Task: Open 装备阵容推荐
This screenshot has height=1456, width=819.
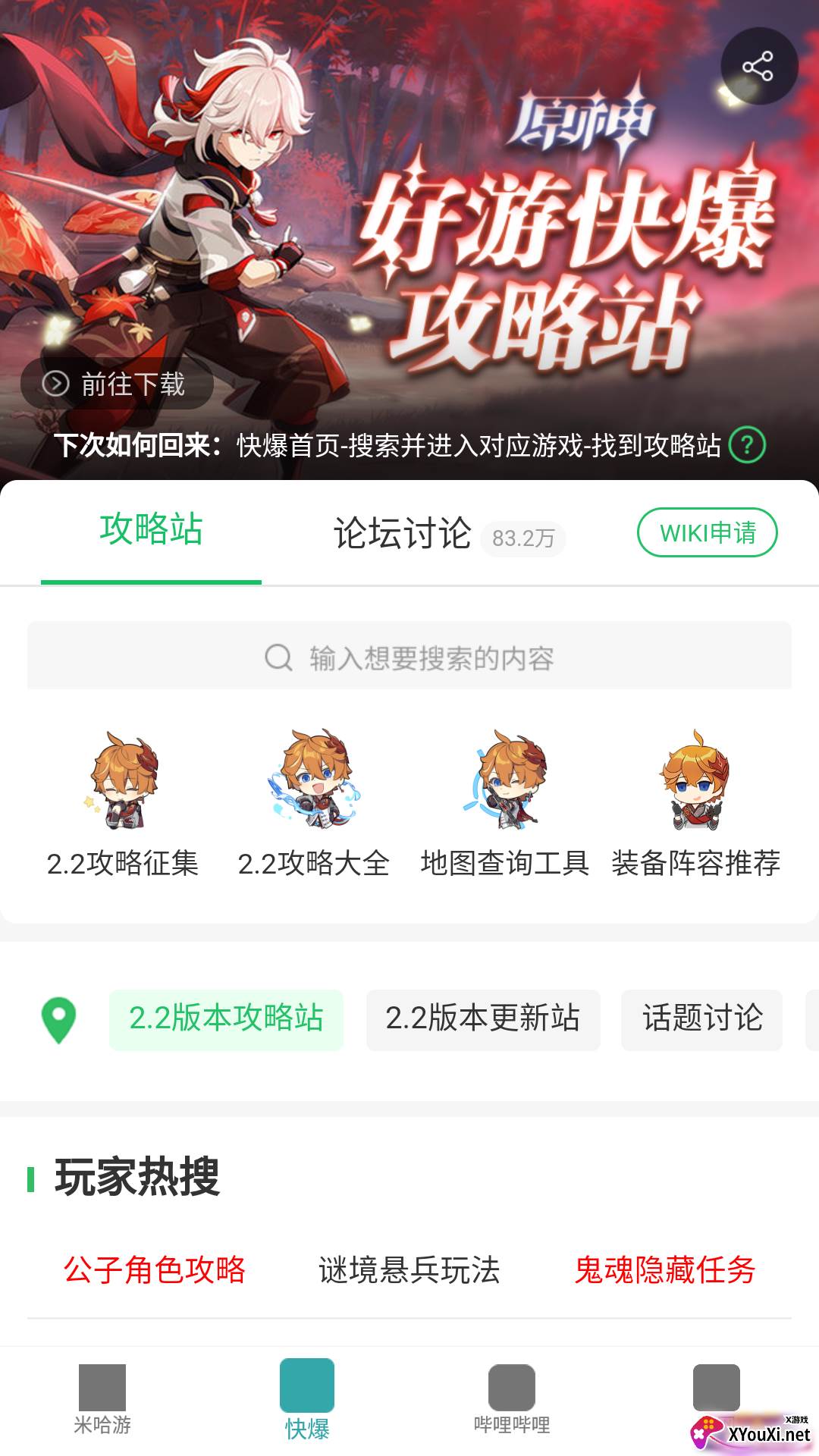Action: pyautogui.click(x=695, y=804)
